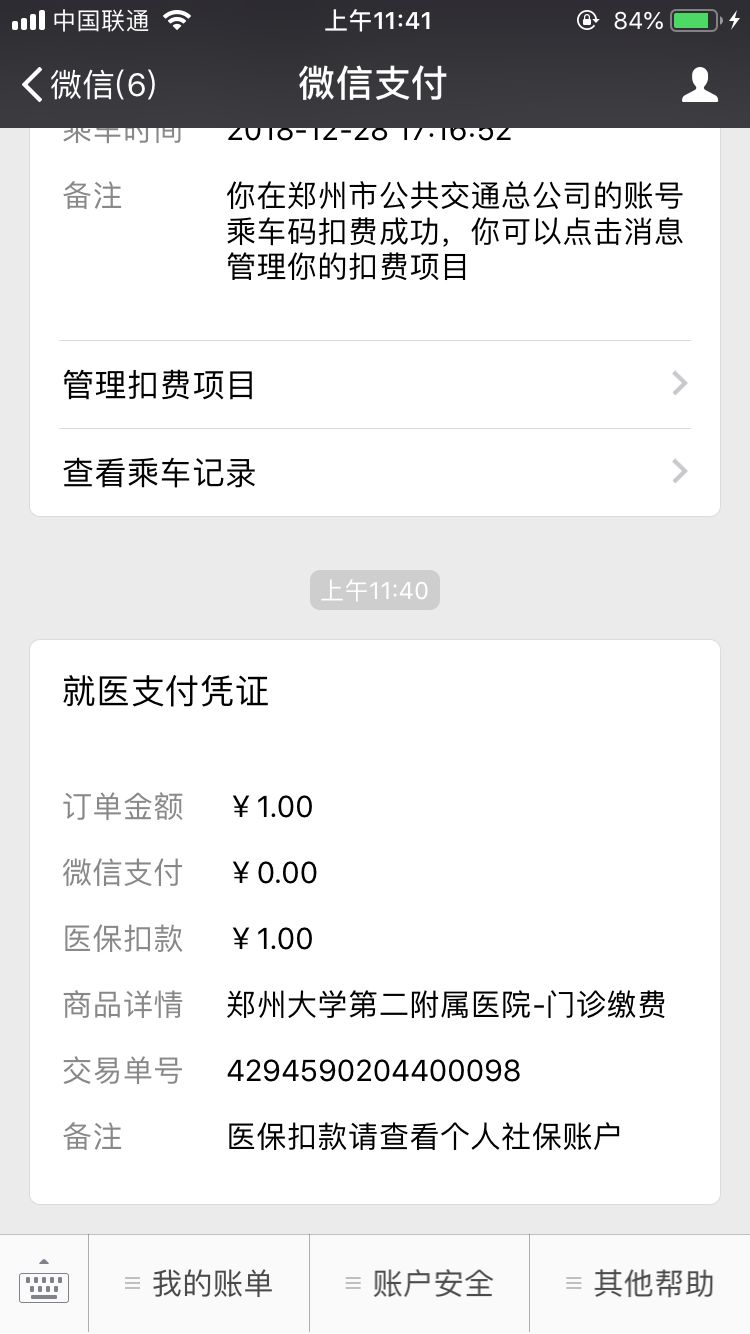Open 查看乘车记录
Screen dimensions: 750x1334
click(375, 472)
